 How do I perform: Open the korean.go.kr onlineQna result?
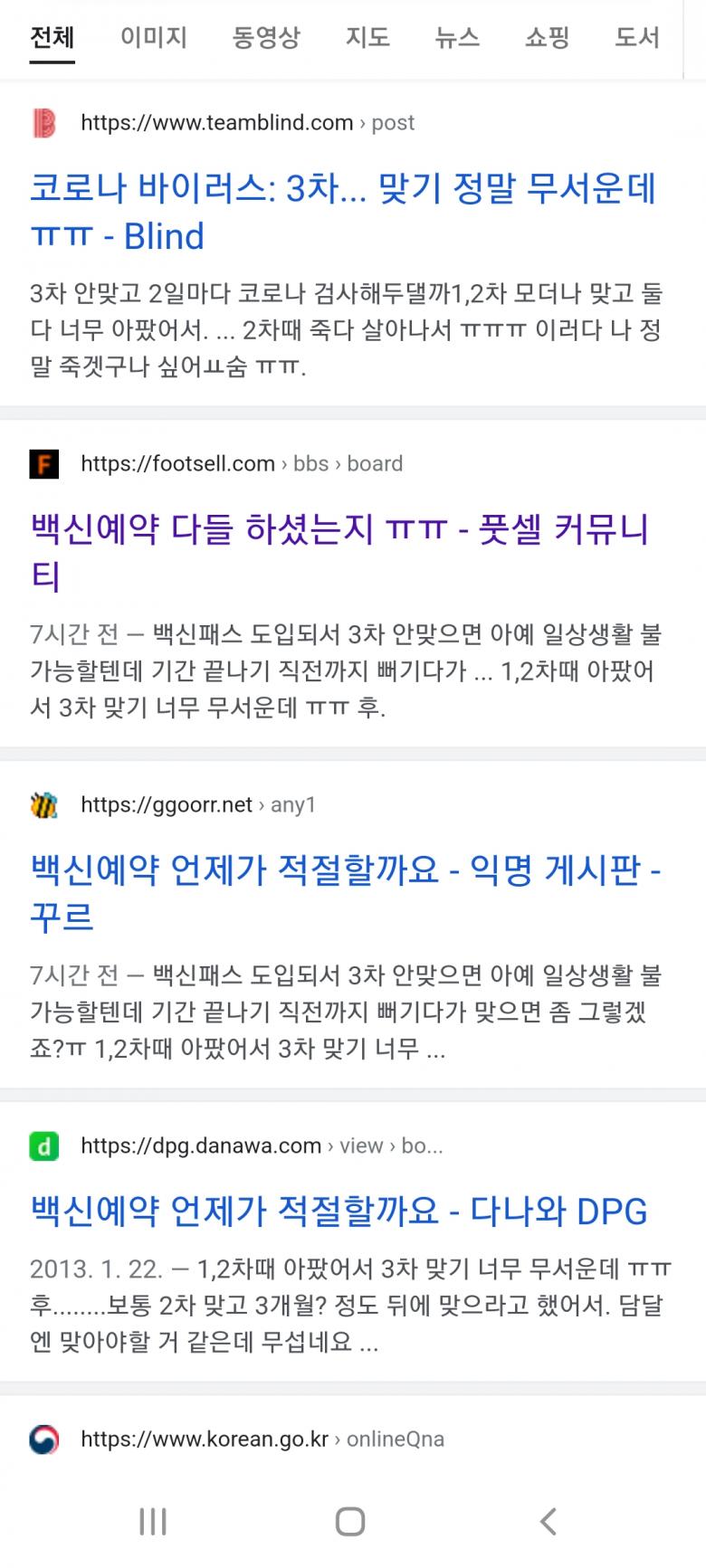pyautogui.click(x=262, y=1439)
